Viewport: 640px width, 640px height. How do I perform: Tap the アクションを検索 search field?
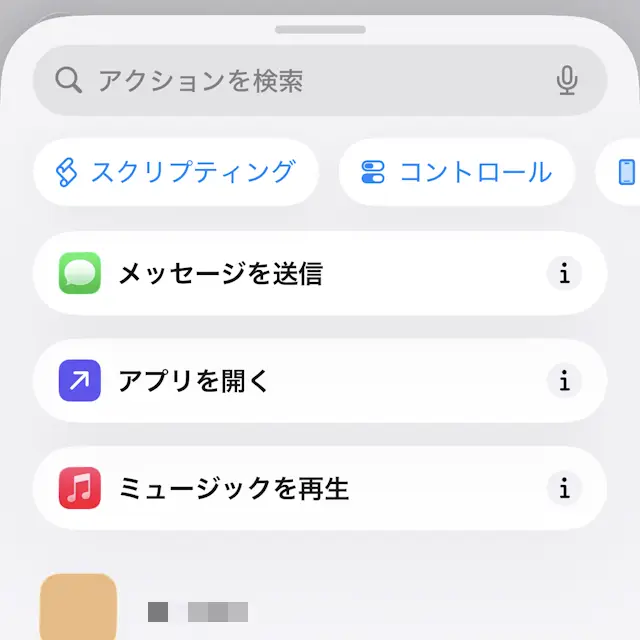(300, 81)
